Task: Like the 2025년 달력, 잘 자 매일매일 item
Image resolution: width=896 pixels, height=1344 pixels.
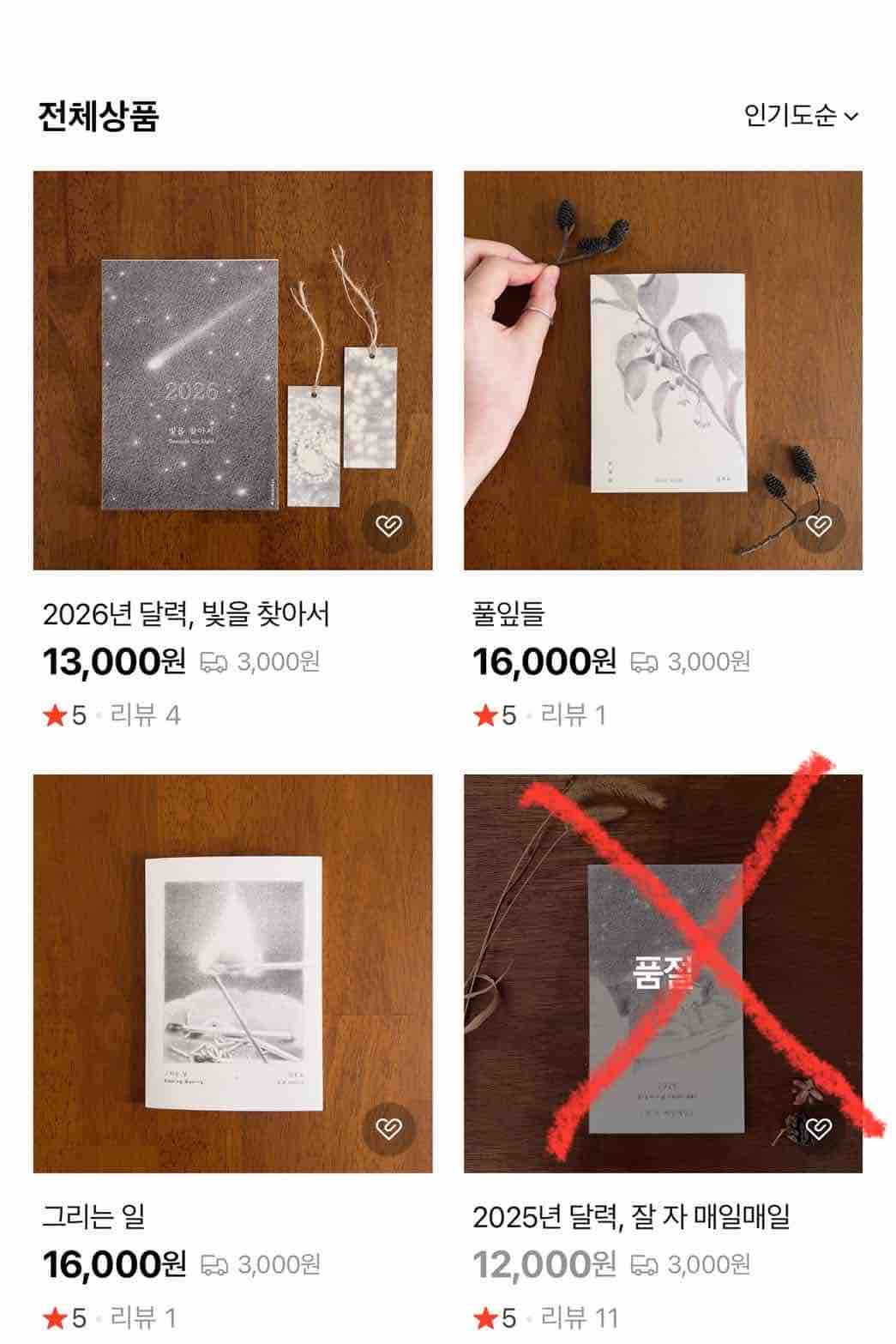Action: tap(819, 1129)
